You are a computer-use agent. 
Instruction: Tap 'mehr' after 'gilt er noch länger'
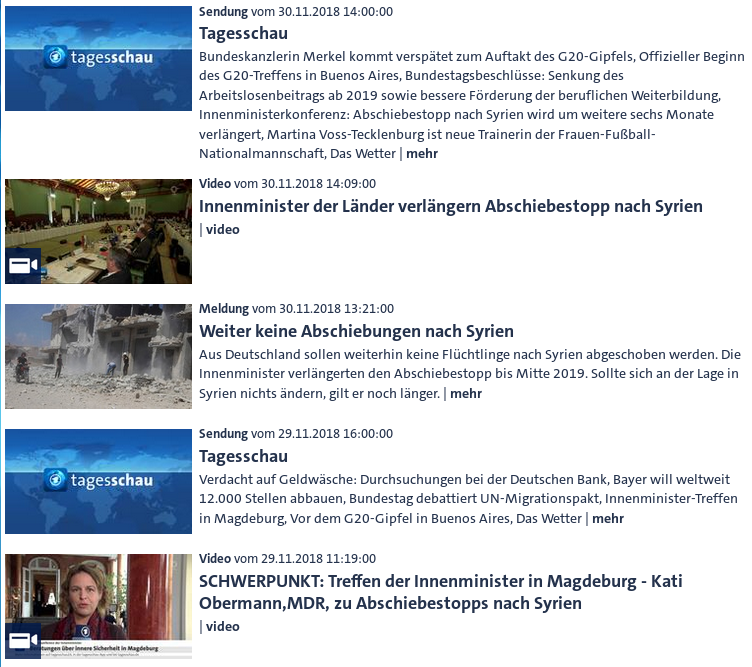click(466, 394)
